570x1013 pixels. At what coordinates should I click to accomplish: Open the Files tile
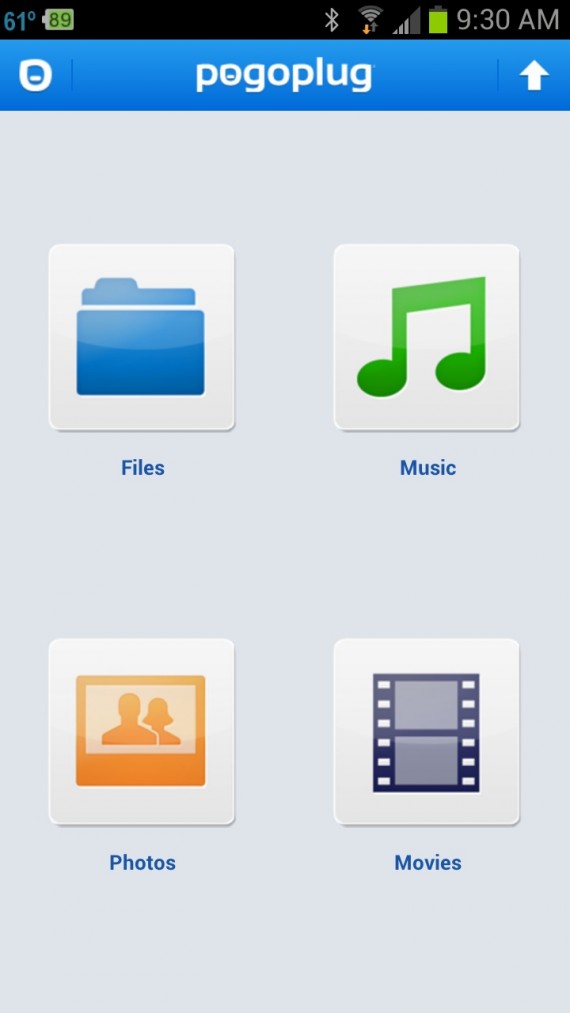tap(142, 337)
